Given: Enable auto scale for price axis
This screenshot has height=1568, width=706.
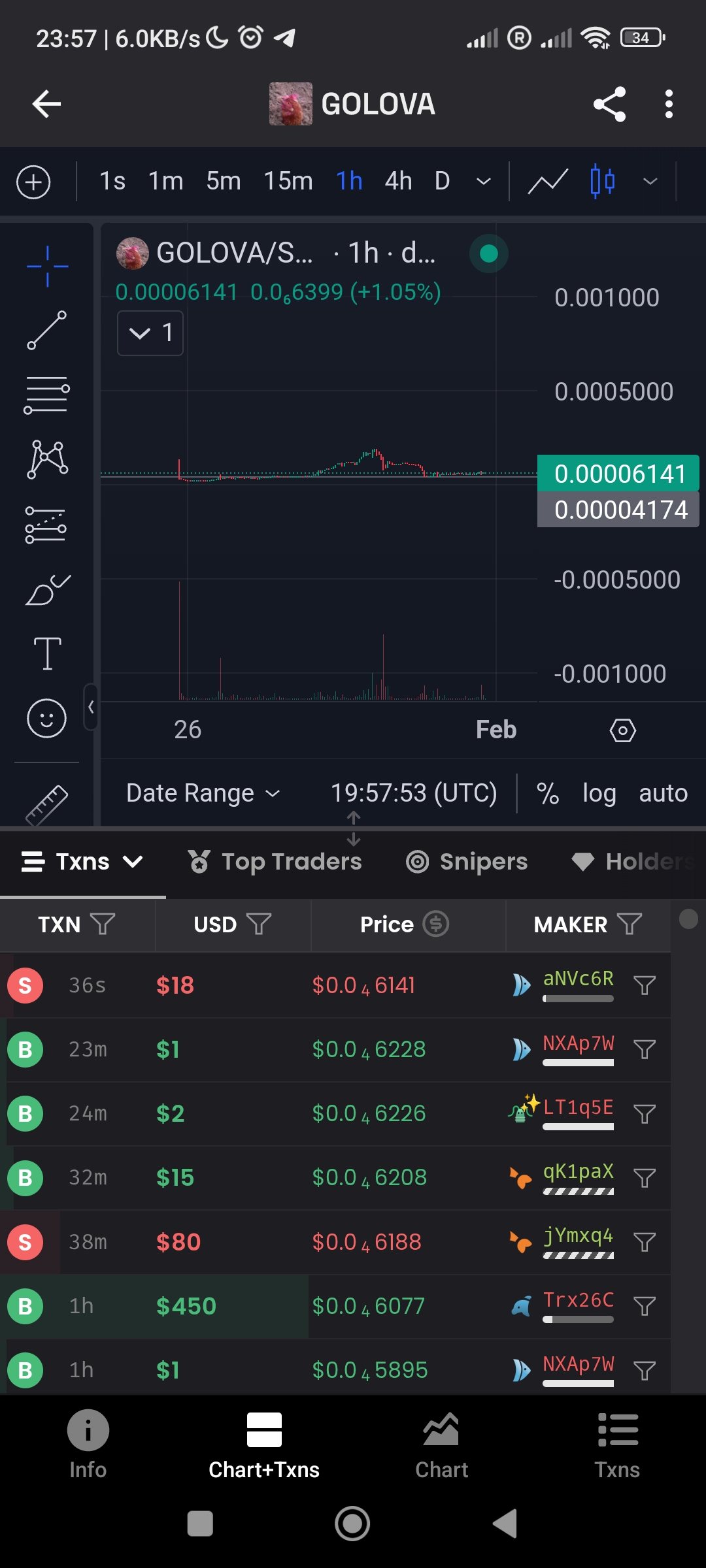Looking at the screenshot, I should coord(663,793).
